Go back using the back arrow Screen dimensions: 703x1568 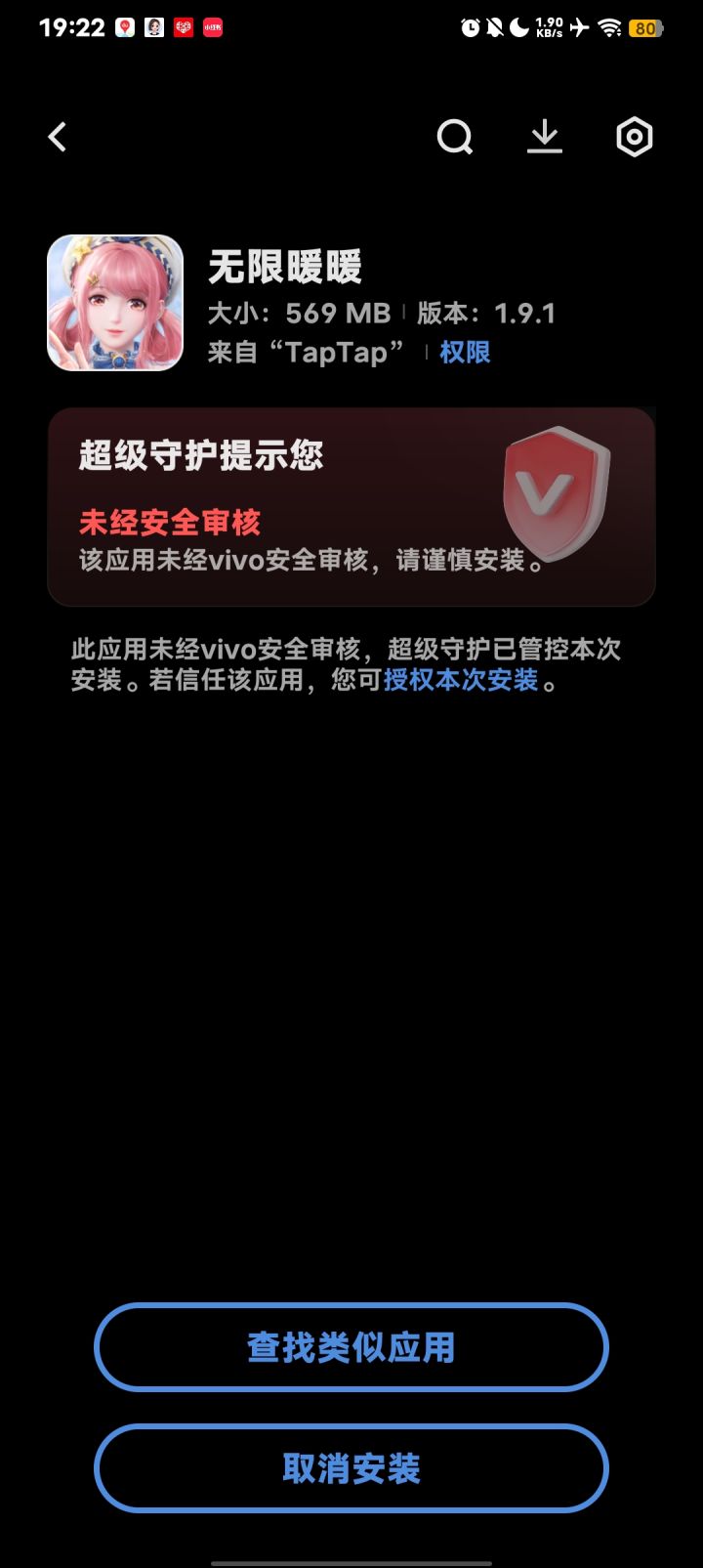(56, 137)
